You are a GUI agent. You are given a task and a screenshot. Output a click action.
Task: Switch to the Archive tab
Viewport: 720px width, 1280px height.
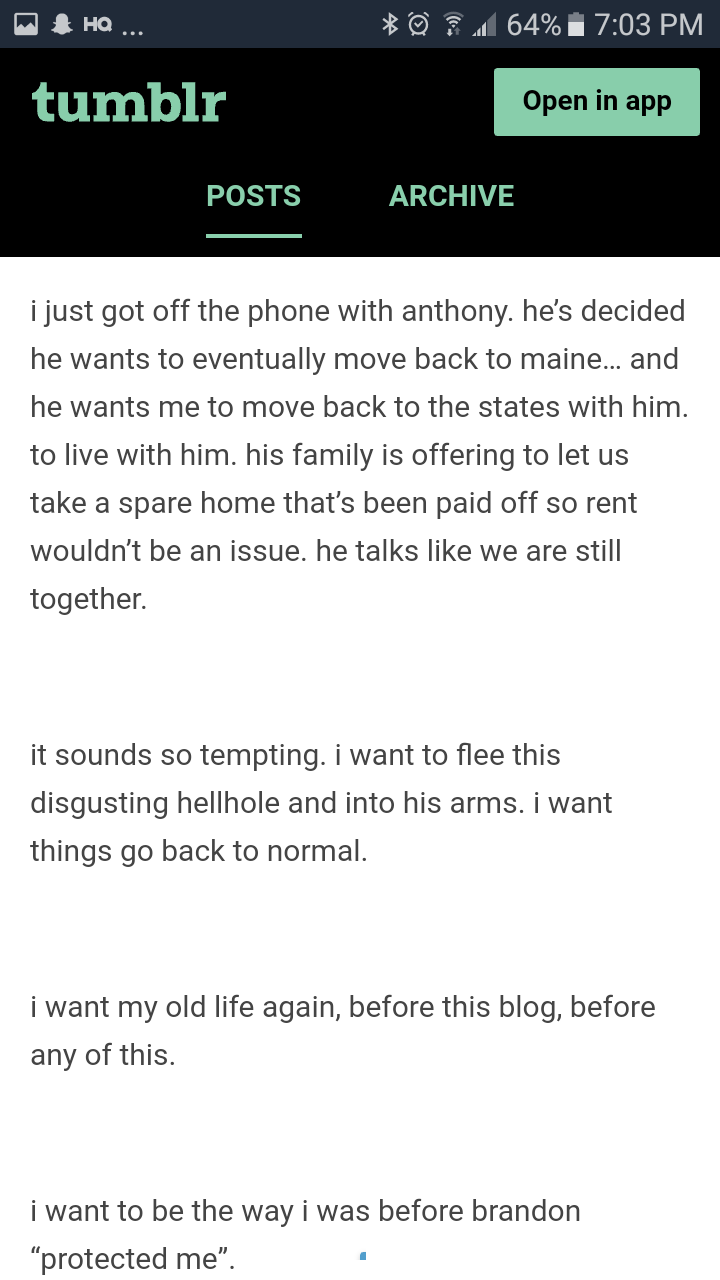pos(451,196)
